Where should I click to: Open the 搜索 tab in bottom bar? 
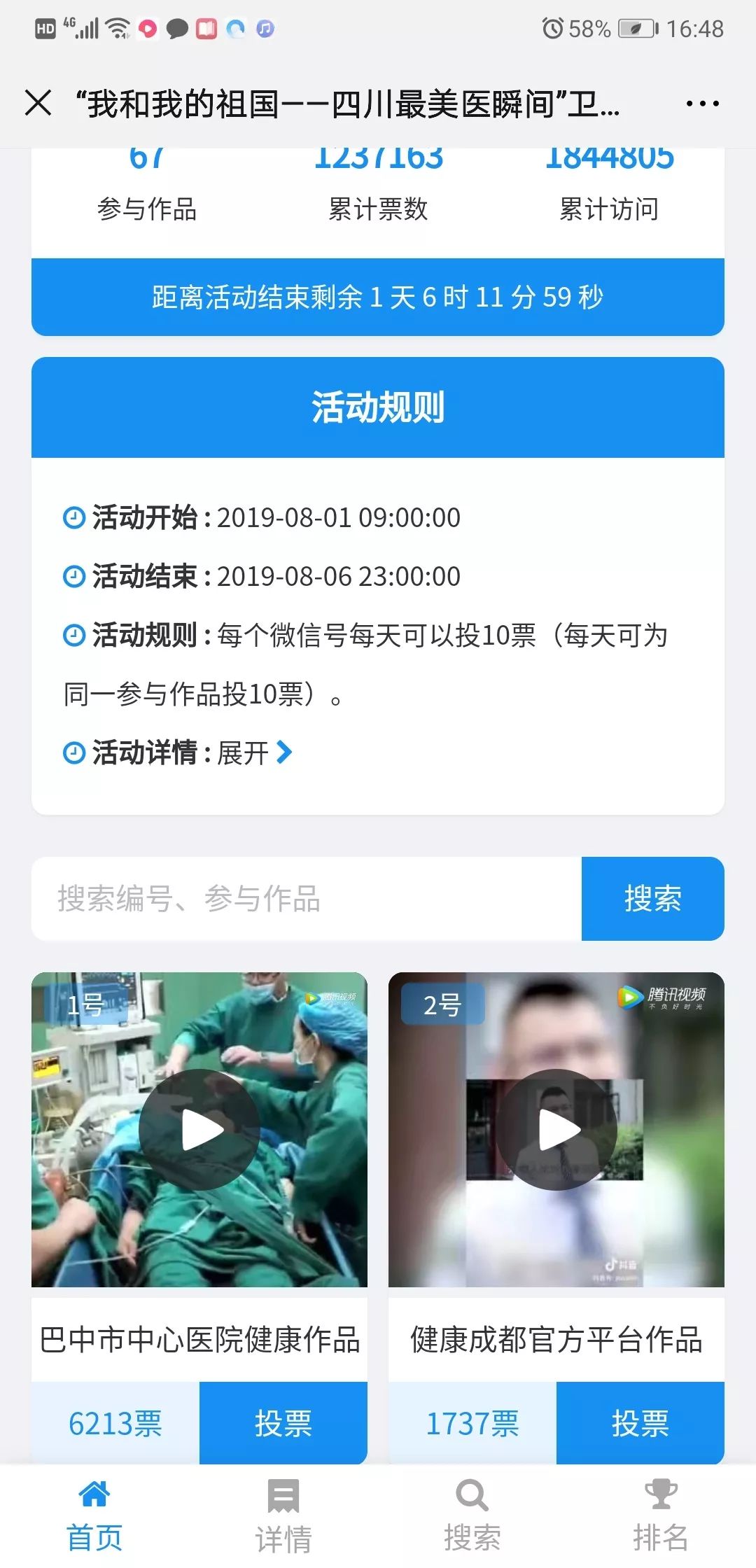click(x=472, y=1516)
